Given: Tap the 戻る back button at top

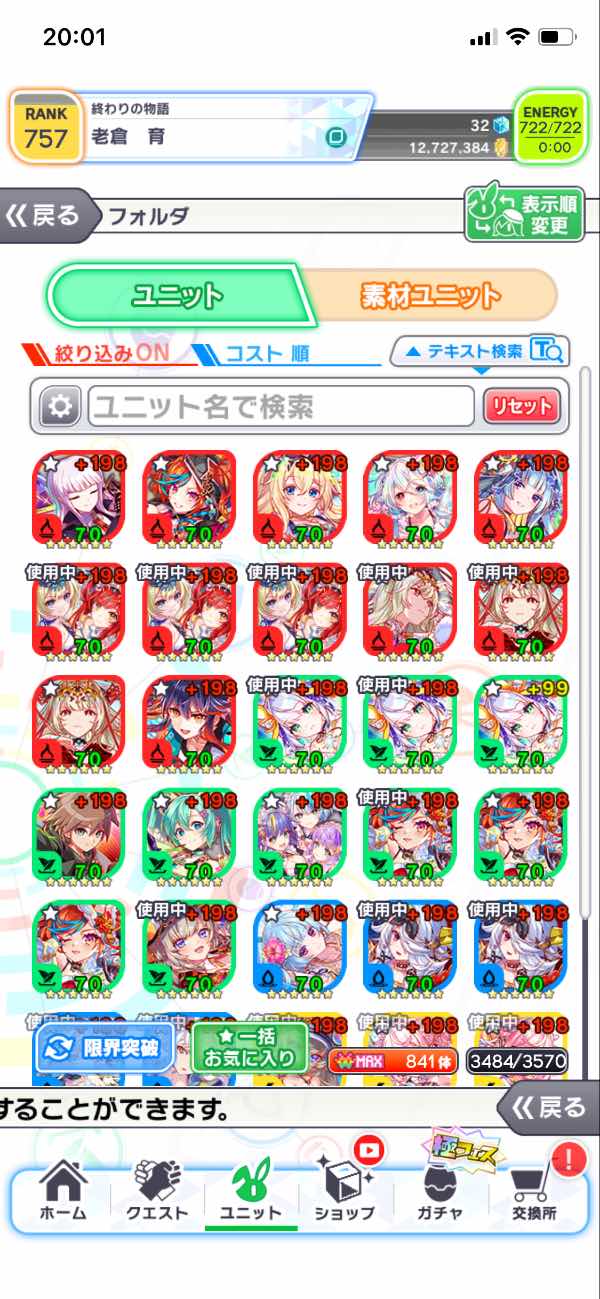Looking at the screenshot, I should (x=45, y=216).
